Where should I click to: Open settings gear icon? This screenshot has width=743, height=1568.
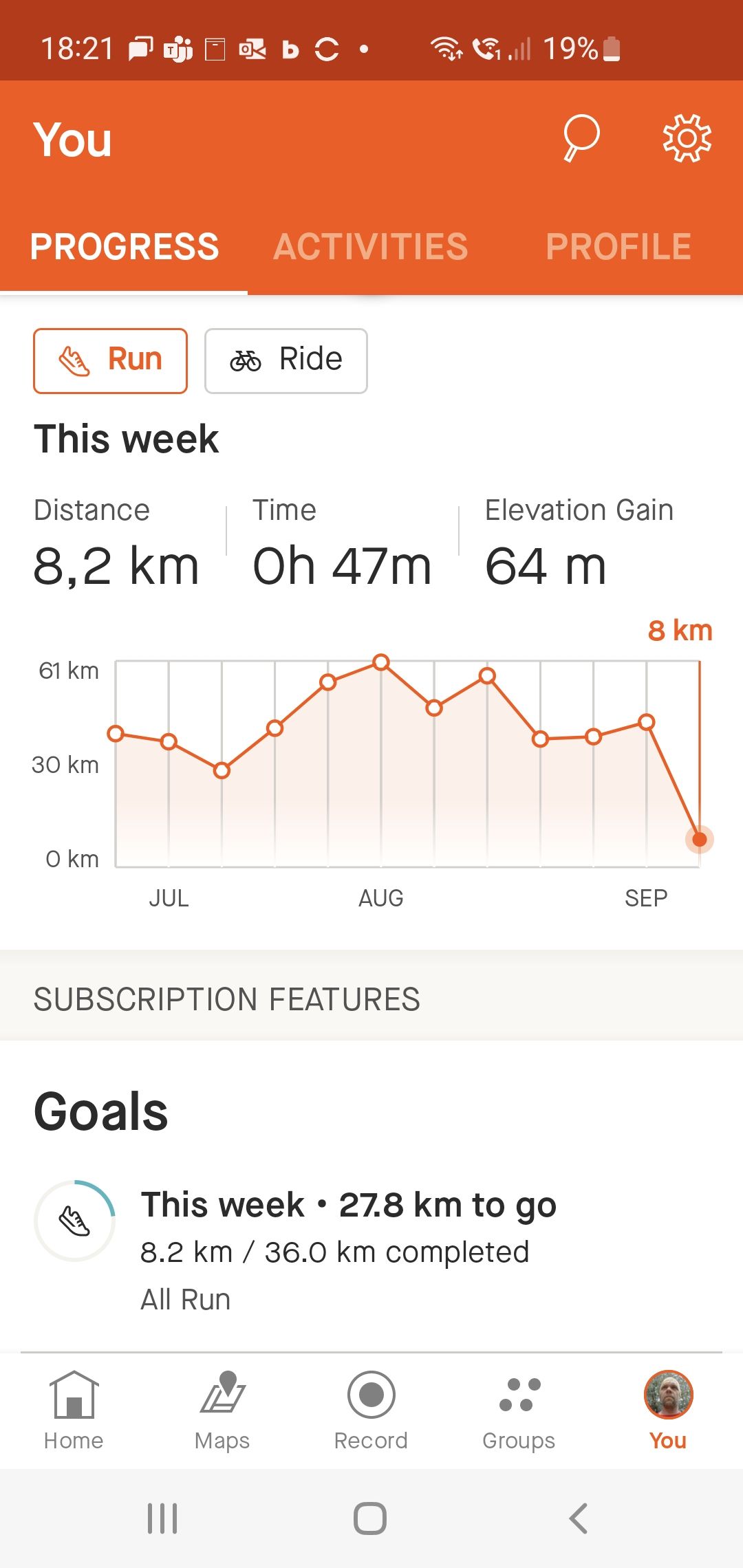click(687, 138)
